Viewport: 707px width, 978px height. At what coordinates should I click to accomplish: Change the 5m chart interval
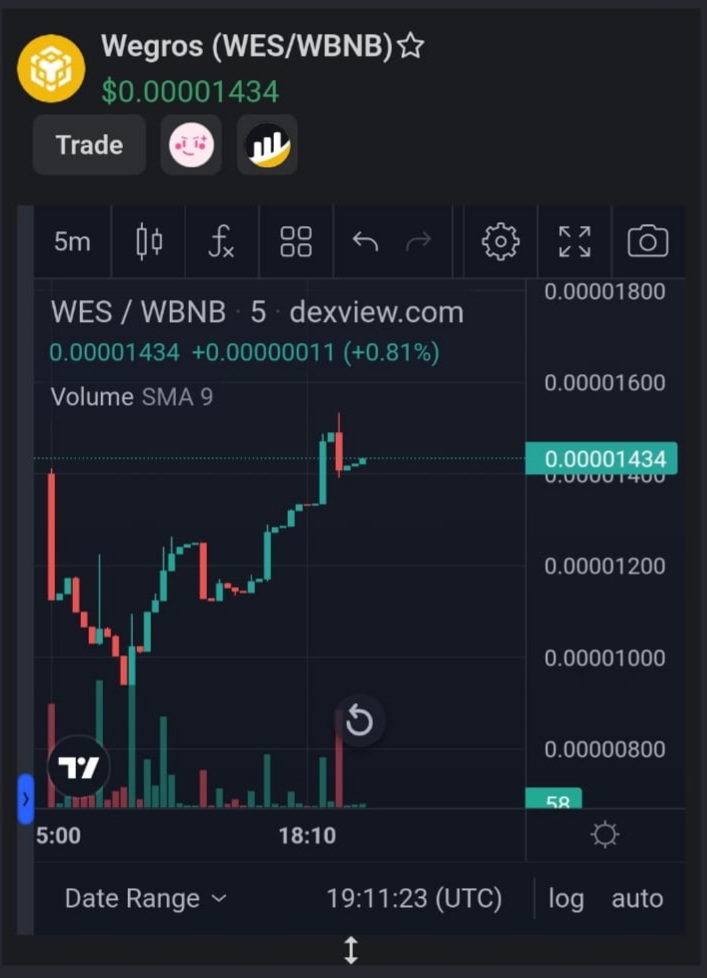(72, 242)
